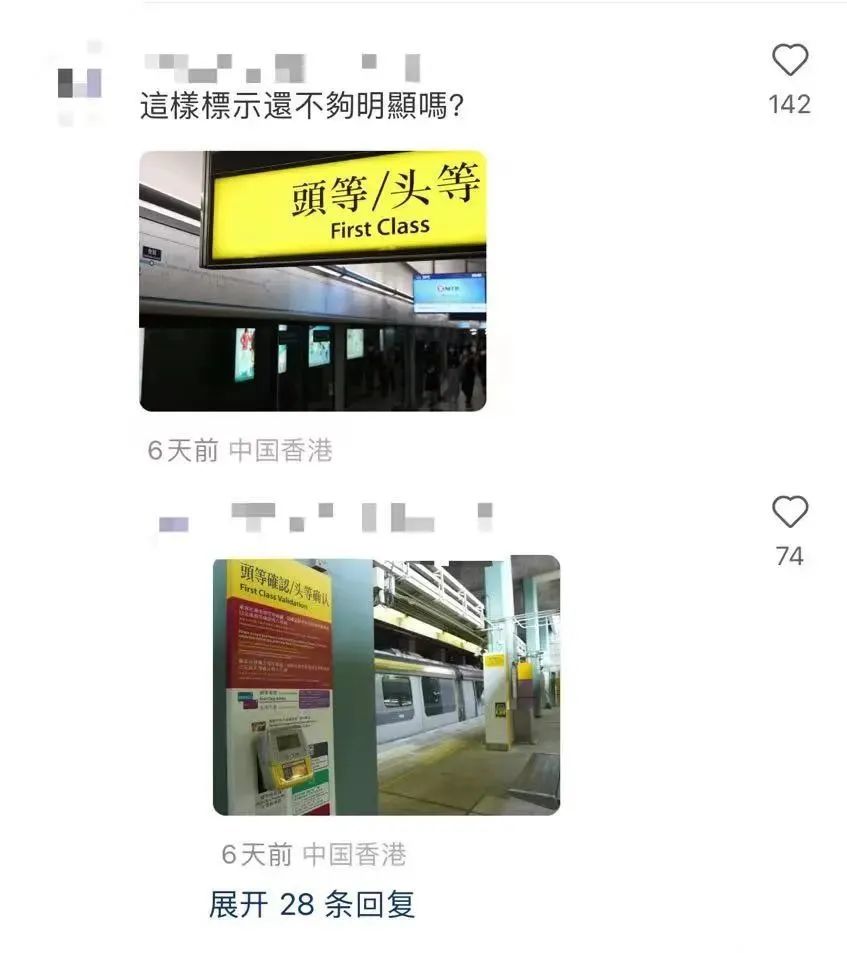
Task: Open the First Class sign photo
Action: pos(312,280)
